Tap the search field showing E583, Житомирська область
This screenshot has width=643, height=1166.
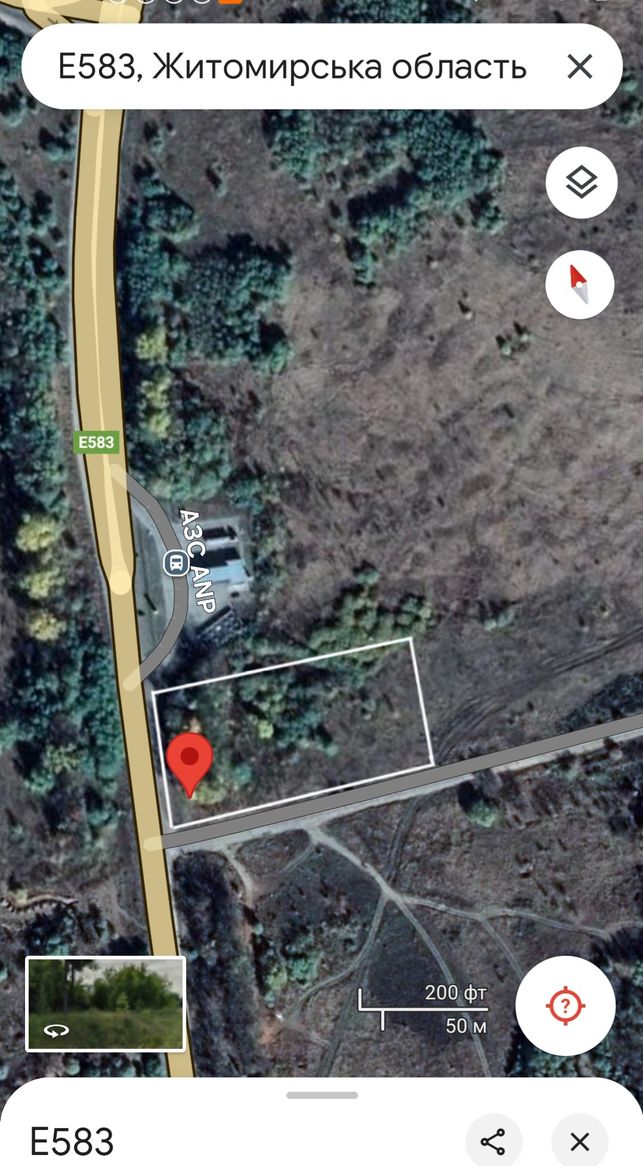(x=292, y=67)
